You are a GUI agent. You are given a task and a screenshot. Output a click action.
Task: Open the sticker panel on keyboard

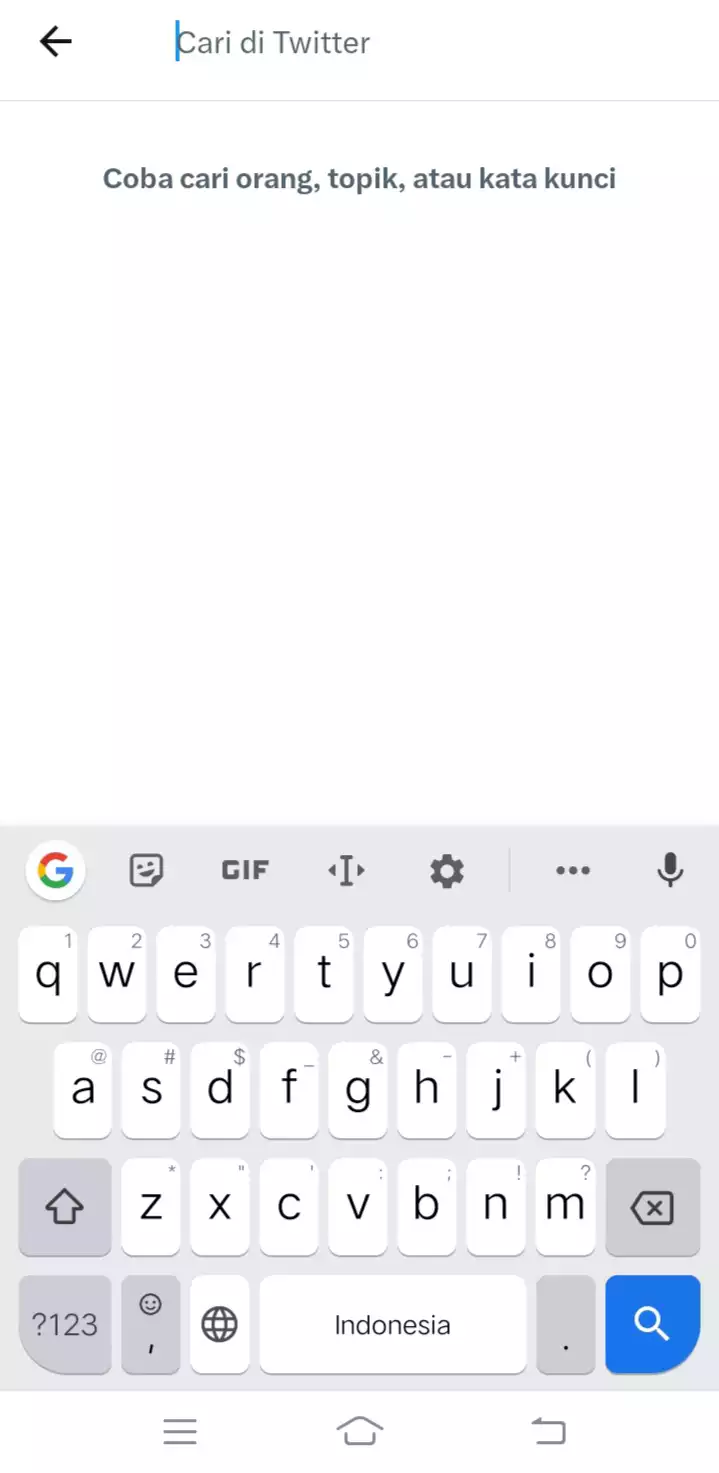147,871
